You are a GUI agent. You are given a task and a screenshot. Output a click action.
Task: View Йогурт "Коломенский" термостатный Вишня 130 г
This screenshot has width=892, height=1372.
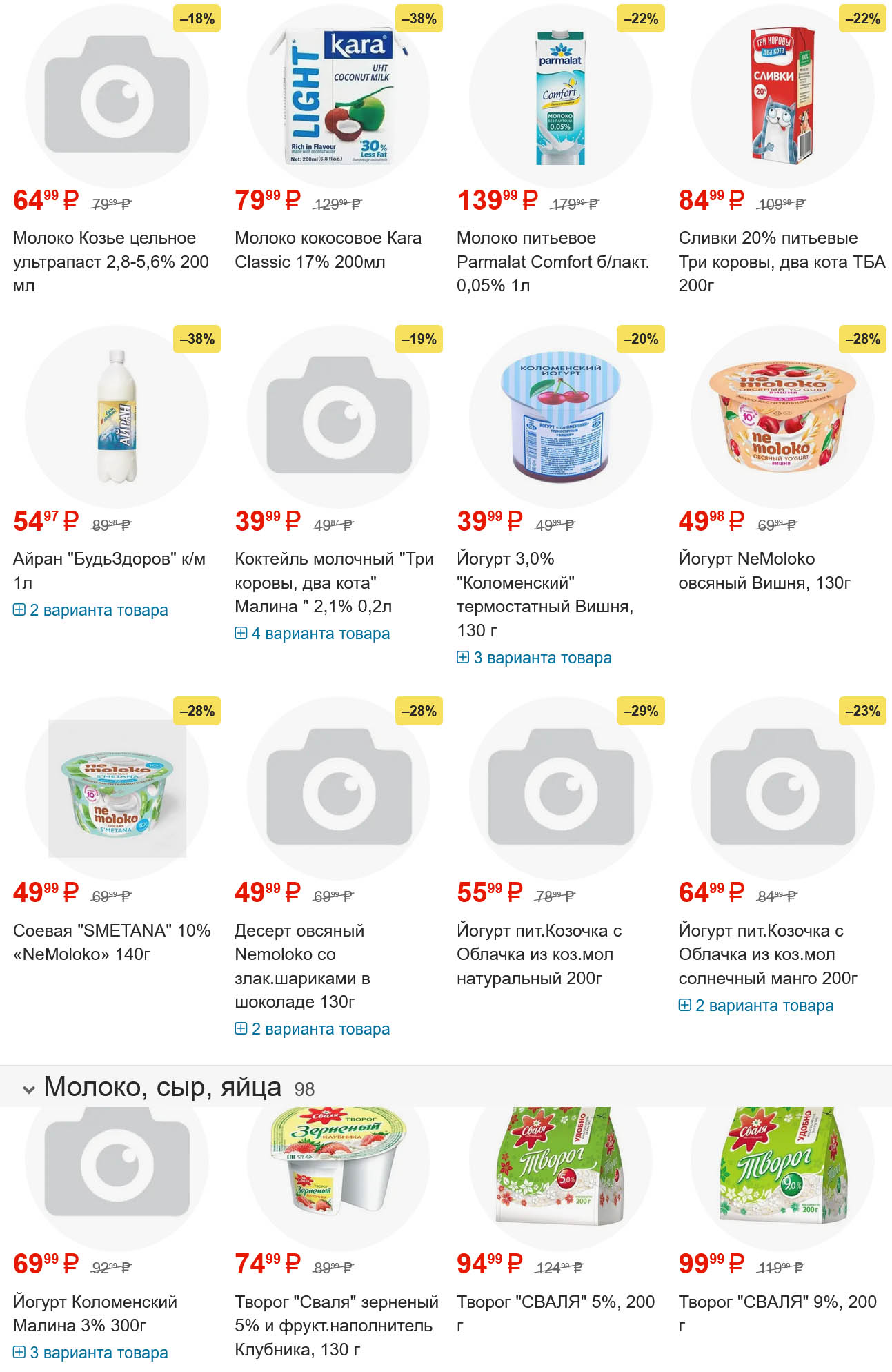tap(544, 594)
